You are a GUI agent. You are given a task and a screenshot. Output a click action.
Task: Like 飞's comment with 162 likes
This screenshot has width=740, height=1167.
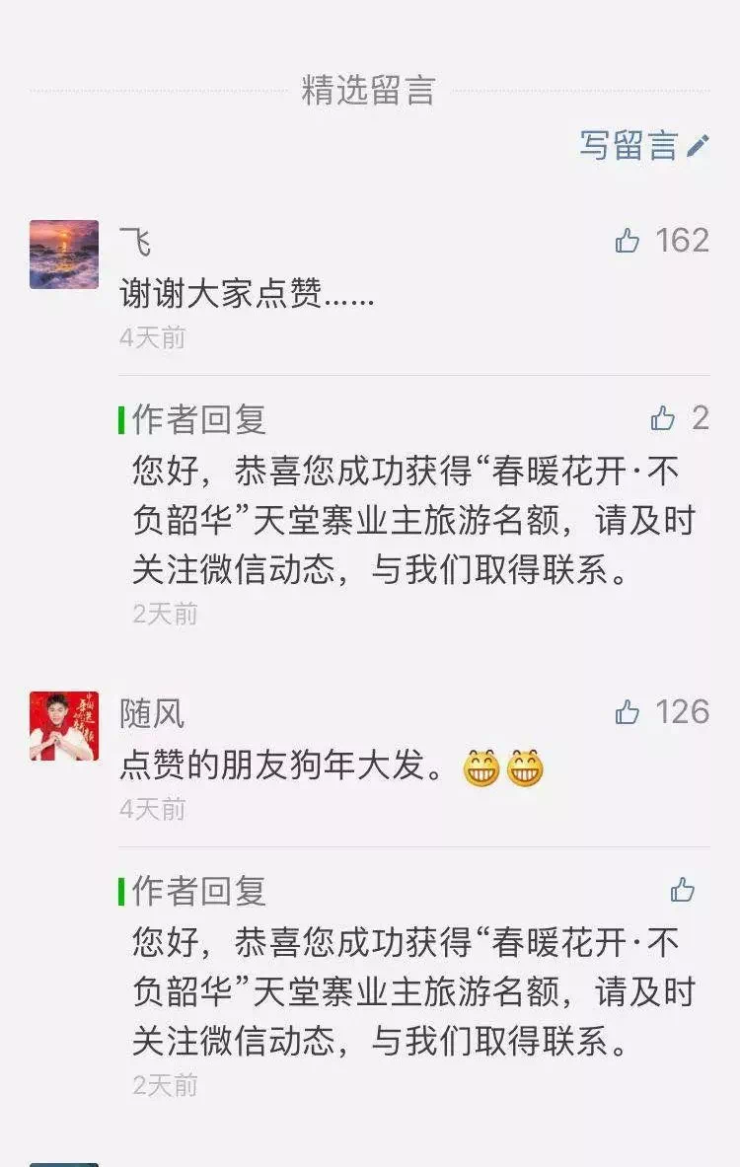[x=628, y=241]
